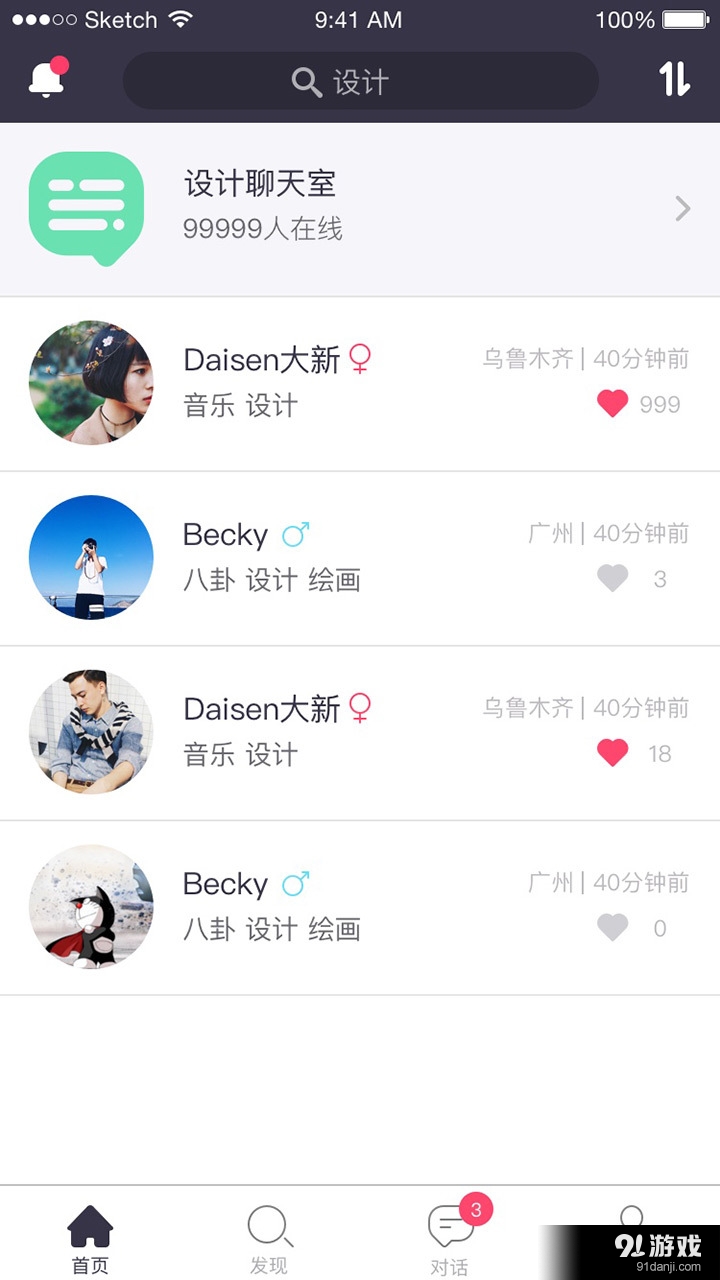720x1280 pixels.
Task: Switch to the 首页 tab
Action: 90,1240
